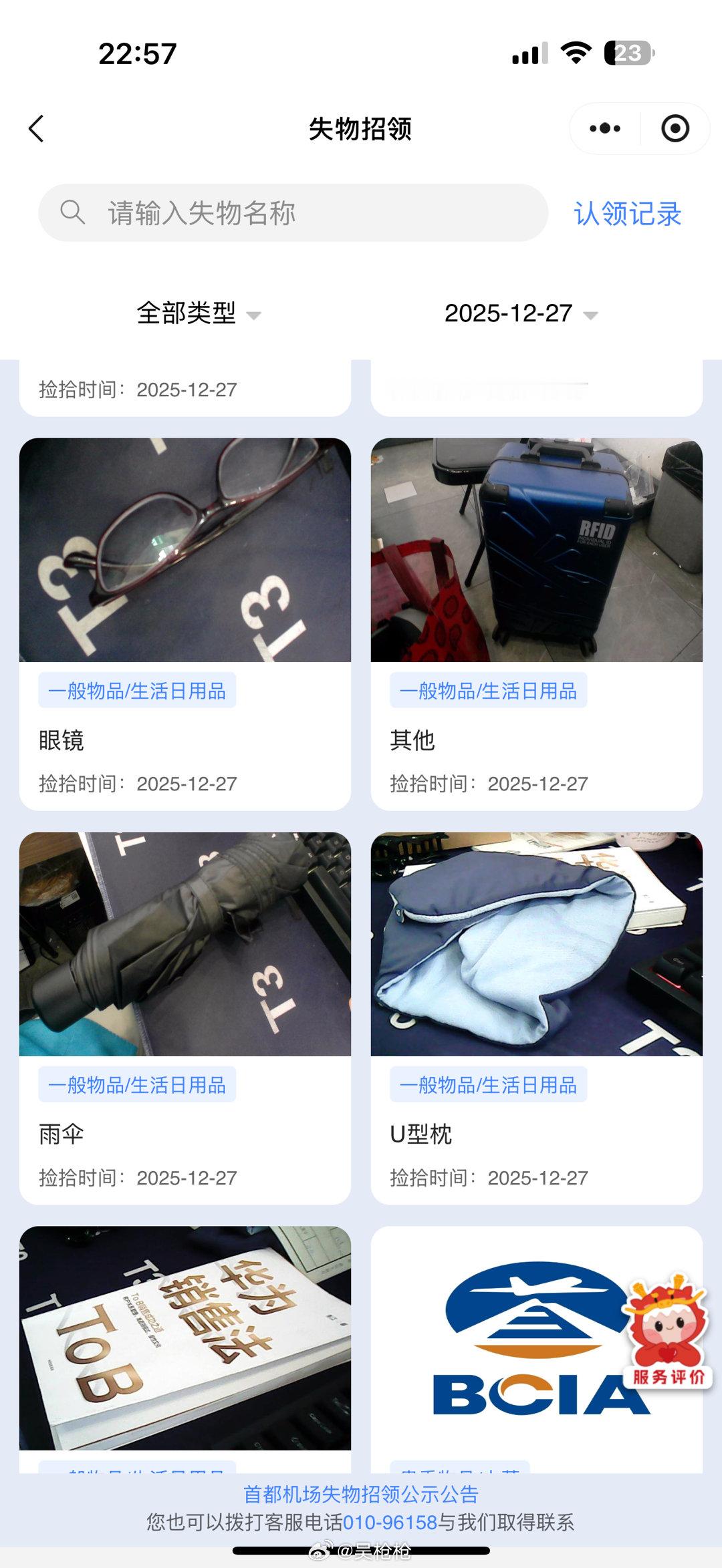
Task: View the blue RFID suitcase photo
Action: (x=535, y=553)
